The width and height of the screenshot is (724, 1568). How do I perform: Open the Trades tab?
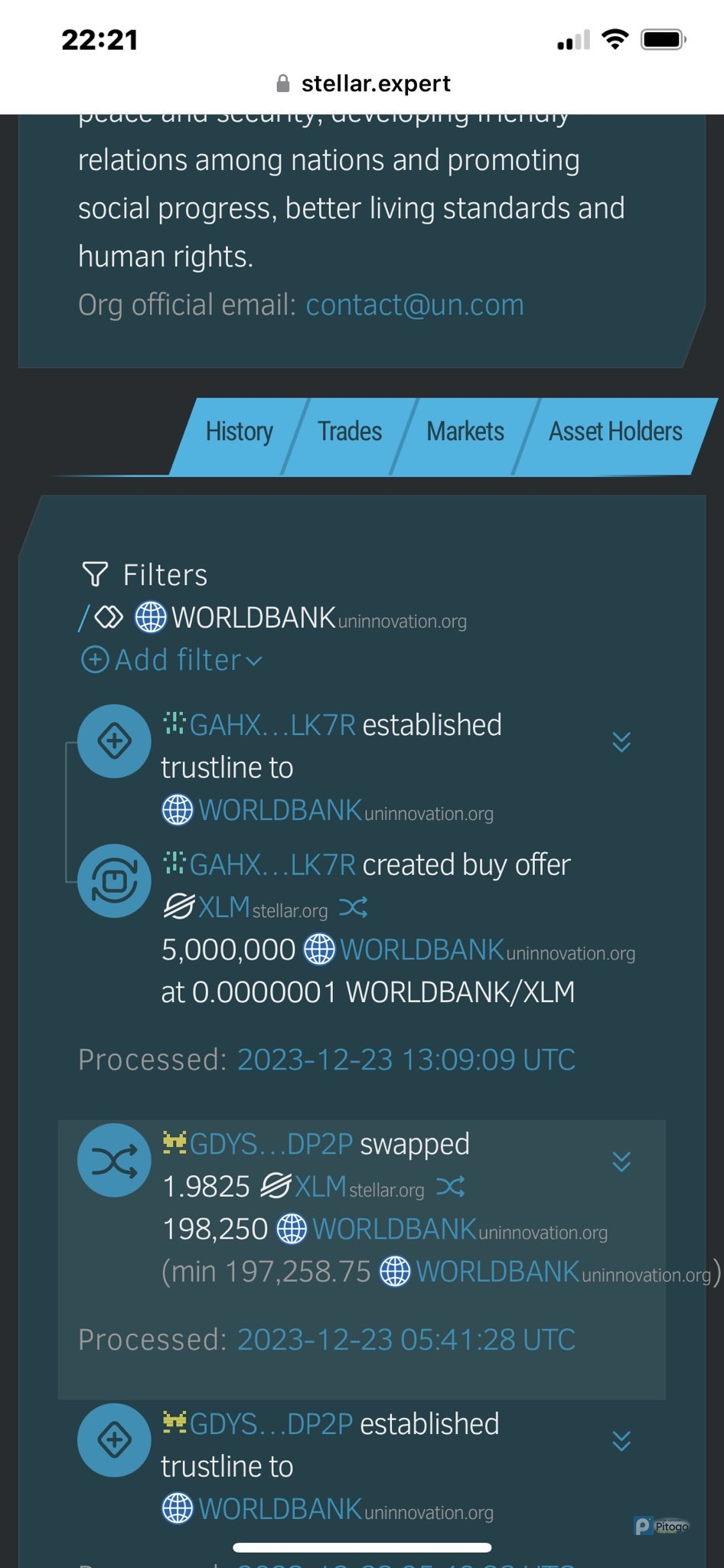(350, 432)
